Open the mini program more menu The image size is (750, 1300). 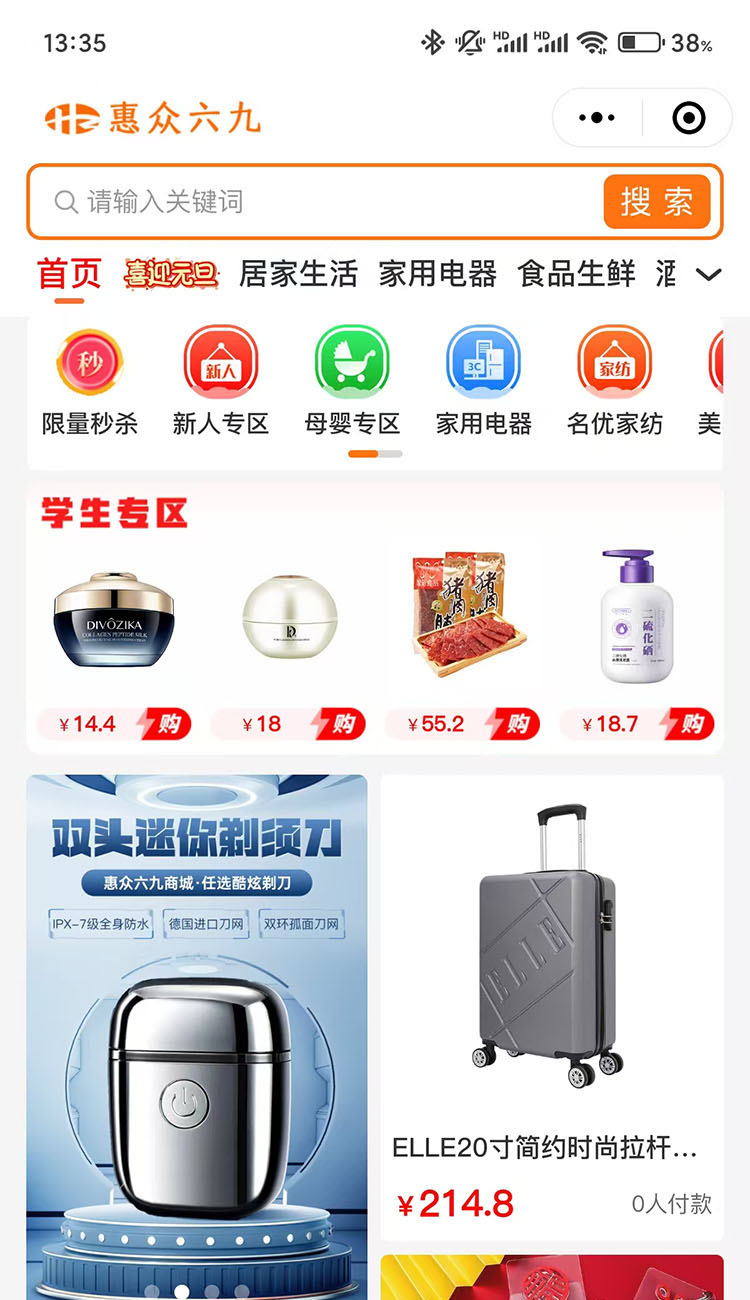click(597, 118)
